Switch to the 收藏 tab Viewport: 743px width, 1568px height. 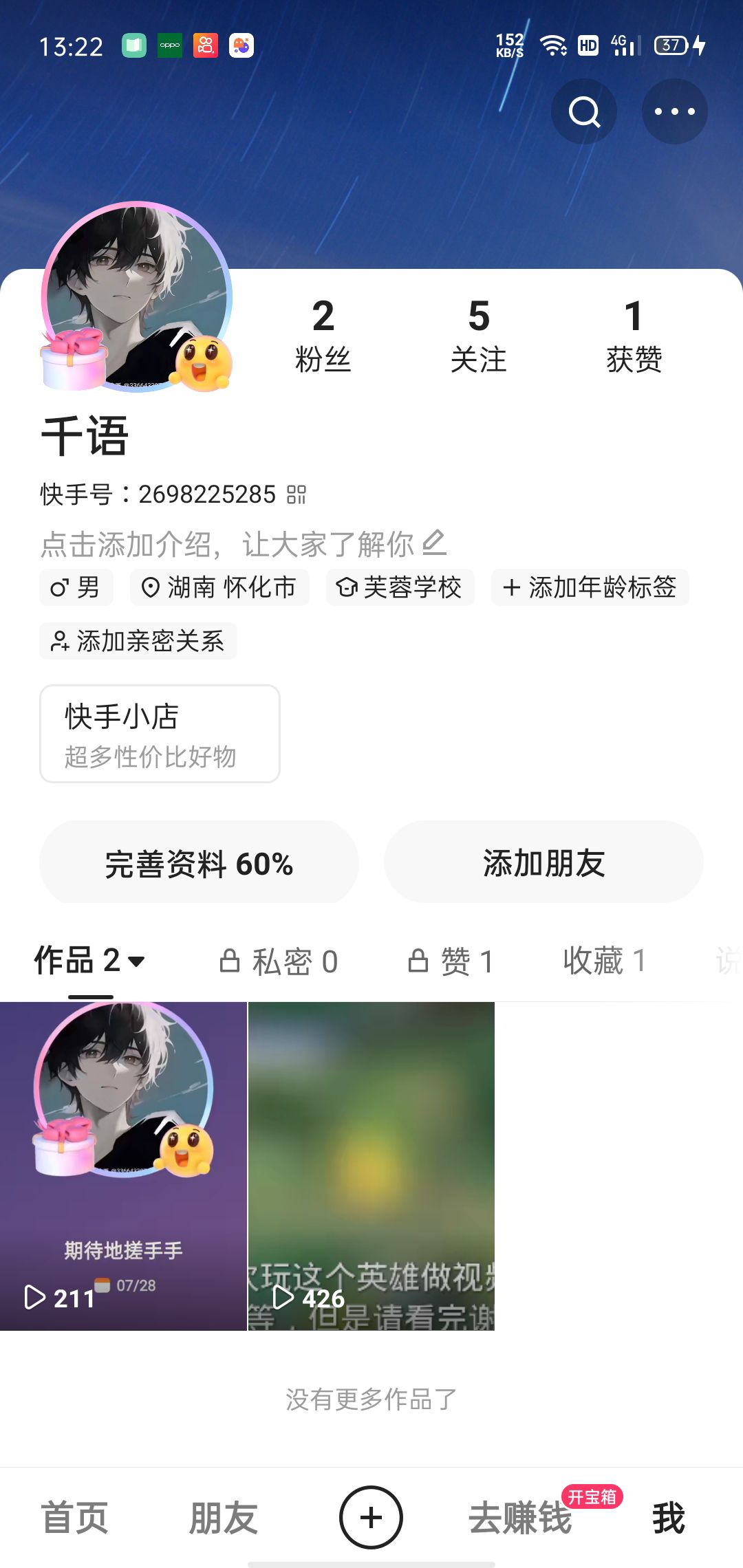click(604, 961)
